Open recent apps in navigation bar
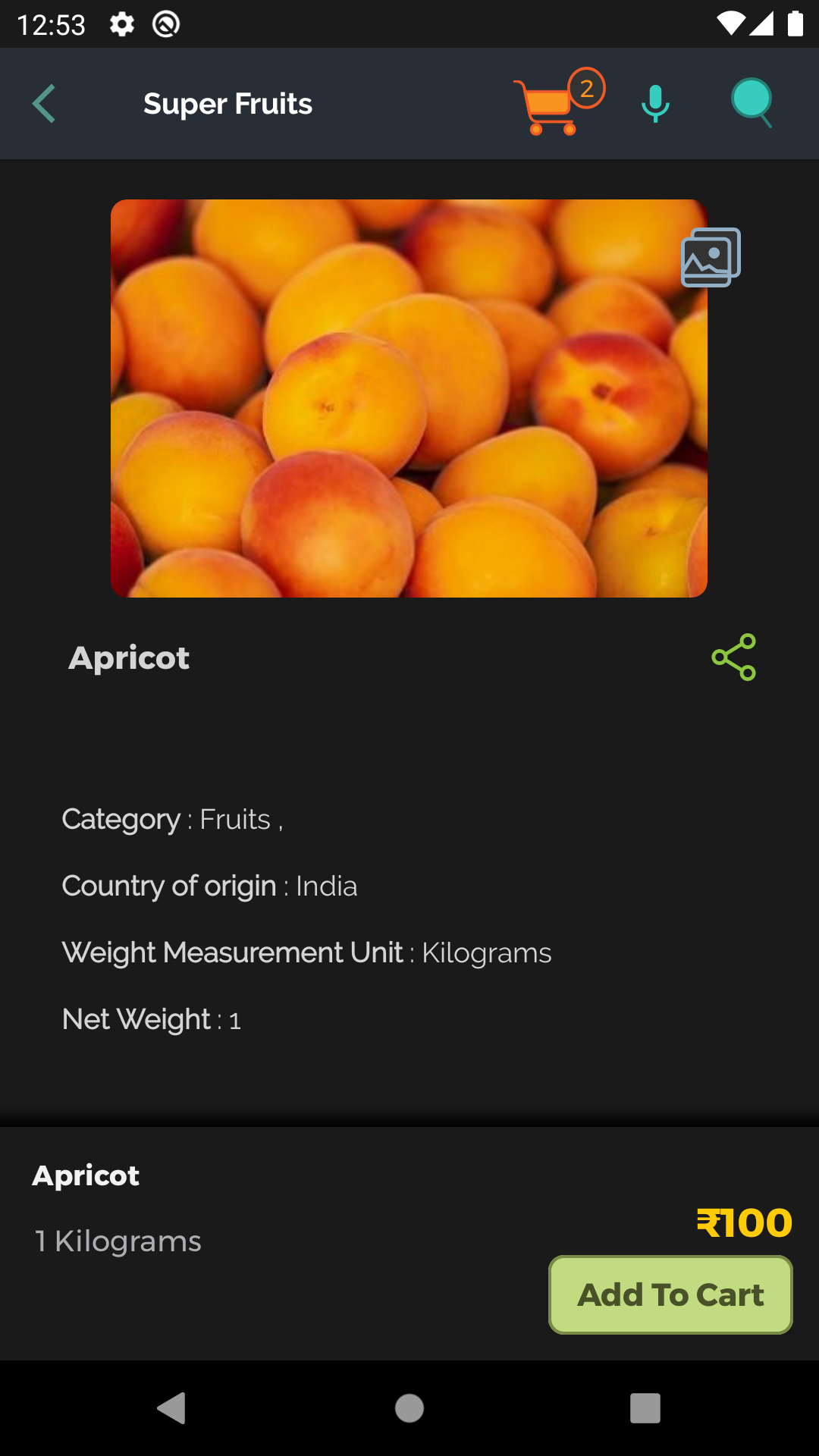Screen dimensions: 819x1456 coord(645,1408)
